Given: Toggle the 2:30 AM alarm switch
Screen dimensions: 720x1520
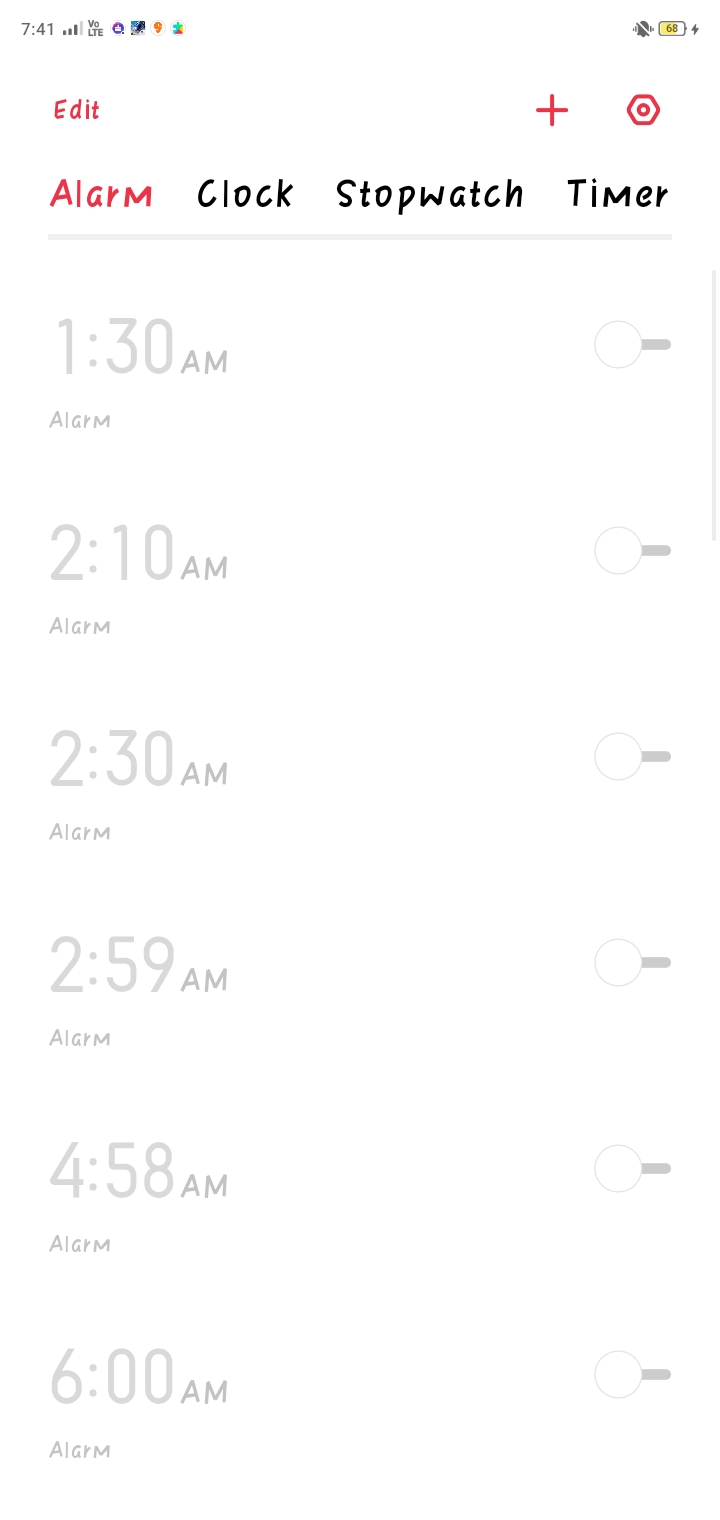Looking at the screenshot, I should pyautogui.click(x=632, y=757).
